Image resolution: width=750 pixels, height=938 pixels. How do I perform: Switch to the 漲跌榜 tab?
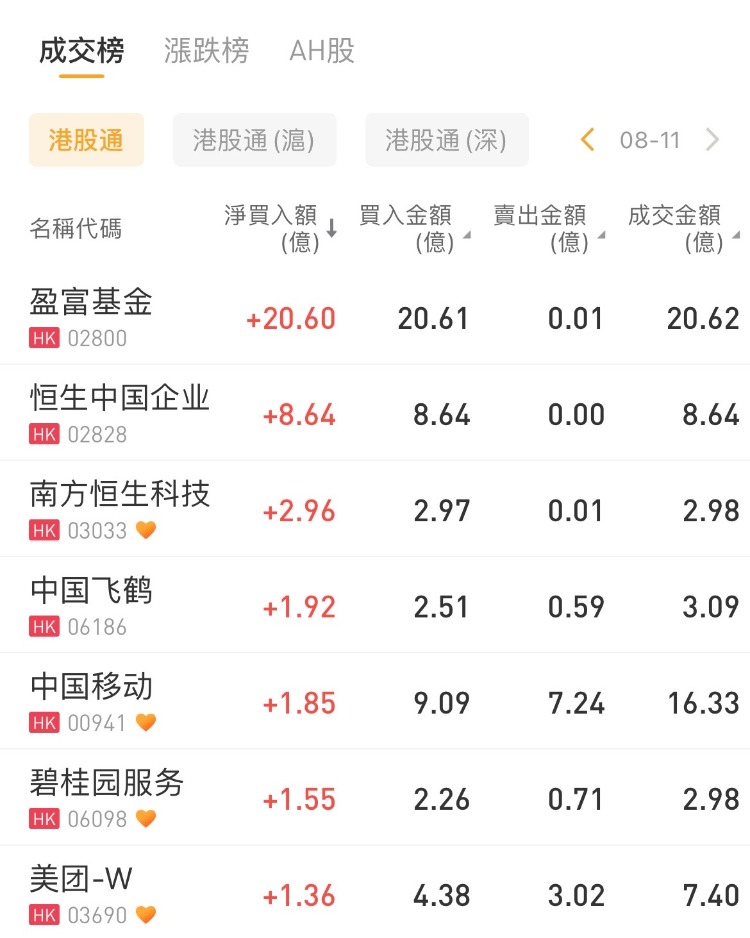[x=206, y=51]
